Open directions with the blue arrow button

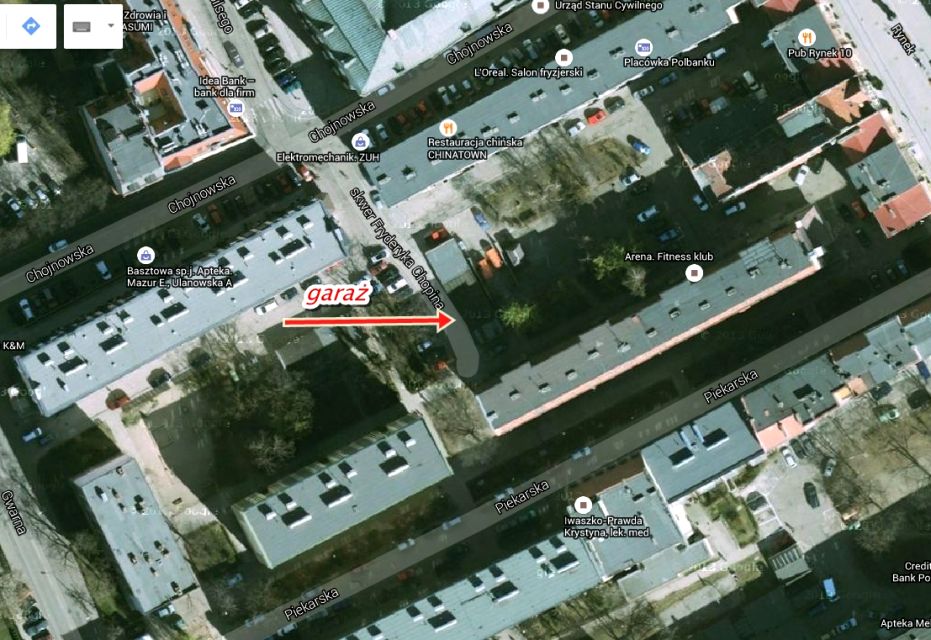pyautogui.click(x=30, y=25)
